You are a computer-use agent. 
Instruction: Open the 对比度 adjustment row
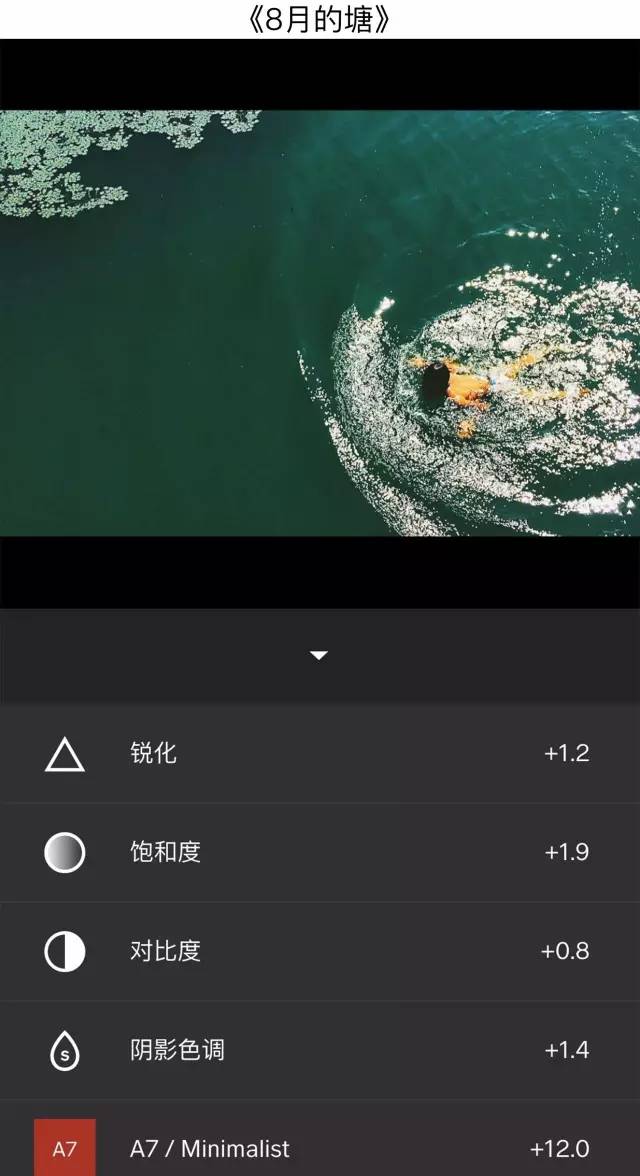tap(320, 952)
